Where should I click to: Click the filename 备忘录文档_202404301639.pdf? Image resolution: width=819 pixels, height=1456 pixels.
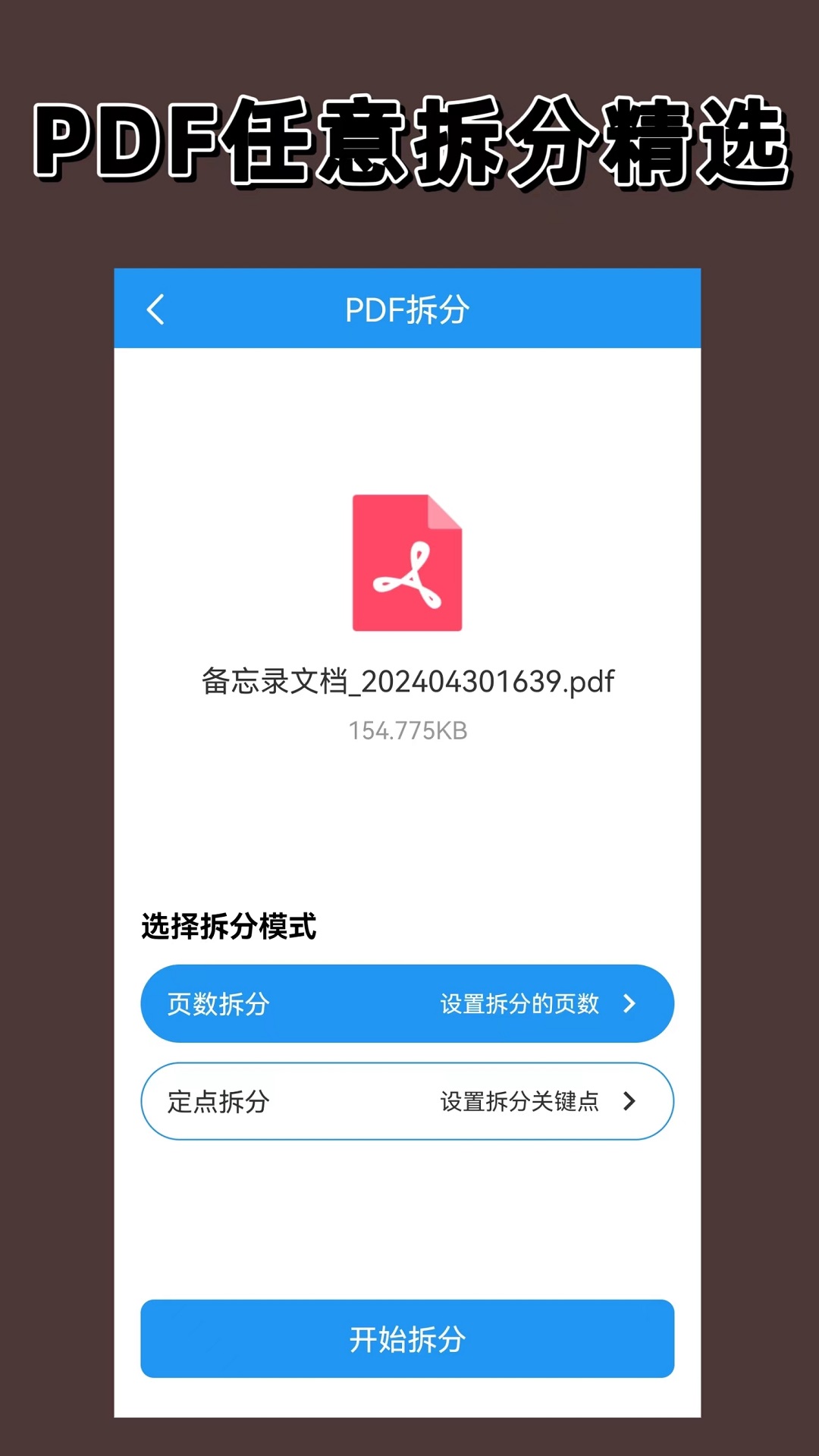click(407, 682)
